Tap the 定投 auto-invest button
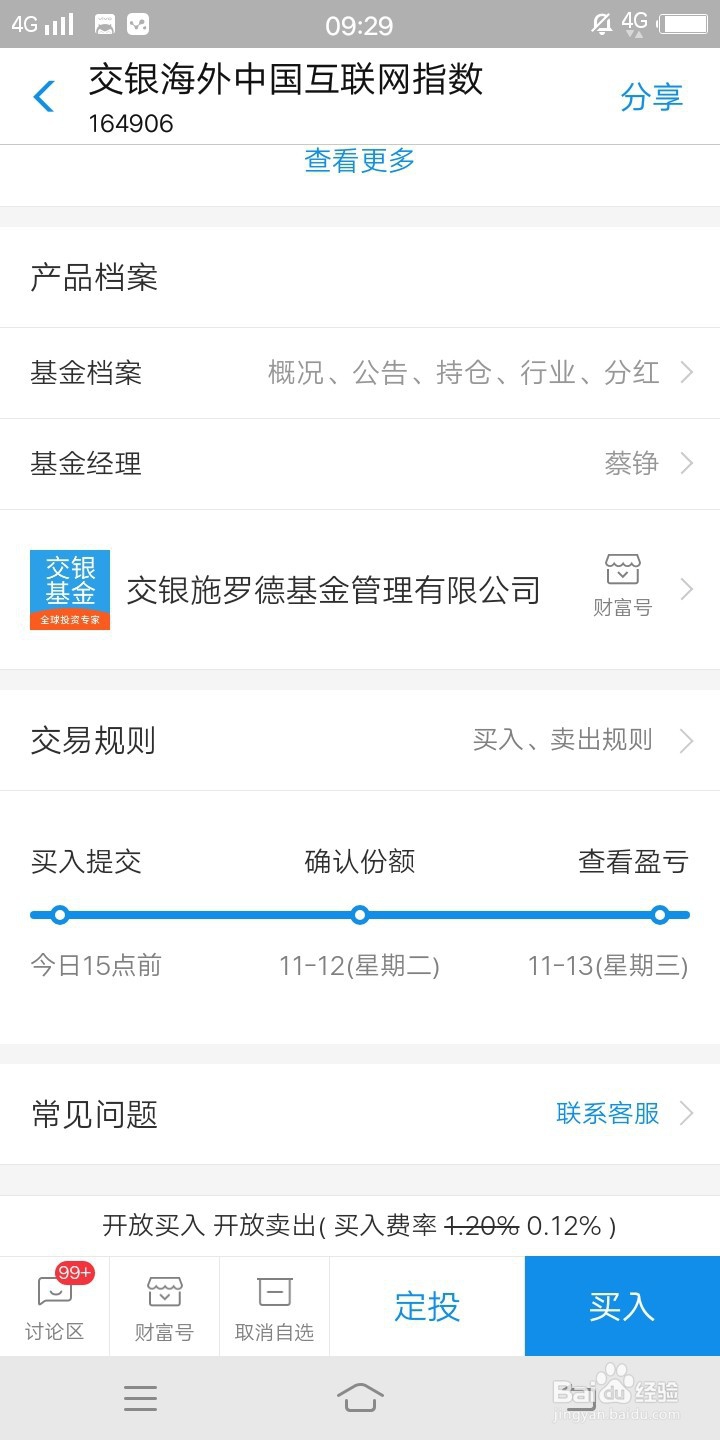Viewport: 720px width, 1440px height. tap(428, 1305)
